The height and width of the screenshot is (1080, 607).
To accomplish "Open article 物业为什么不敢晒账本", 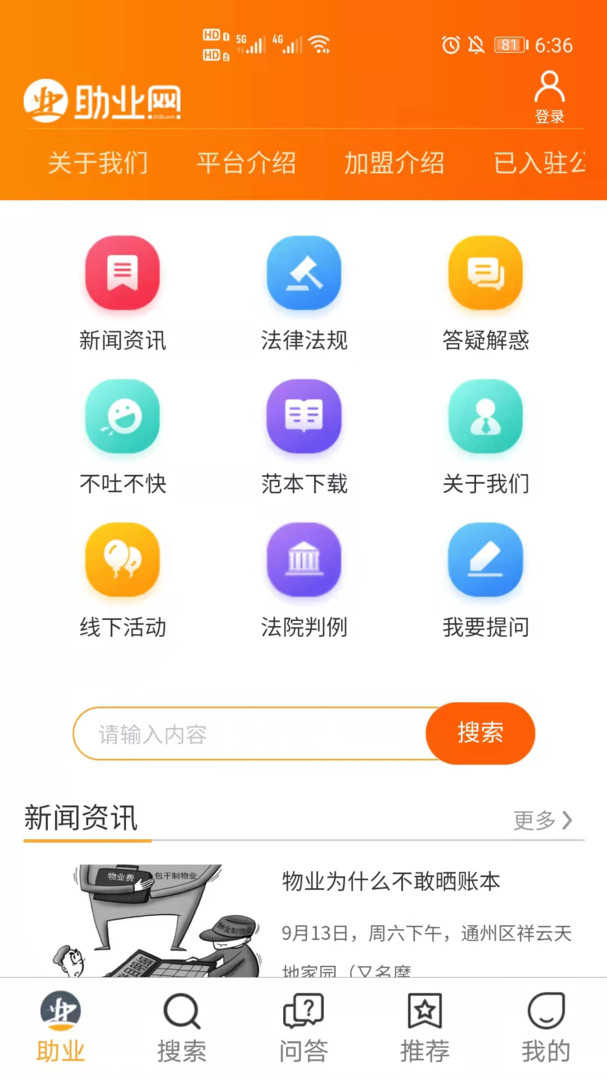I will (391, 881).
